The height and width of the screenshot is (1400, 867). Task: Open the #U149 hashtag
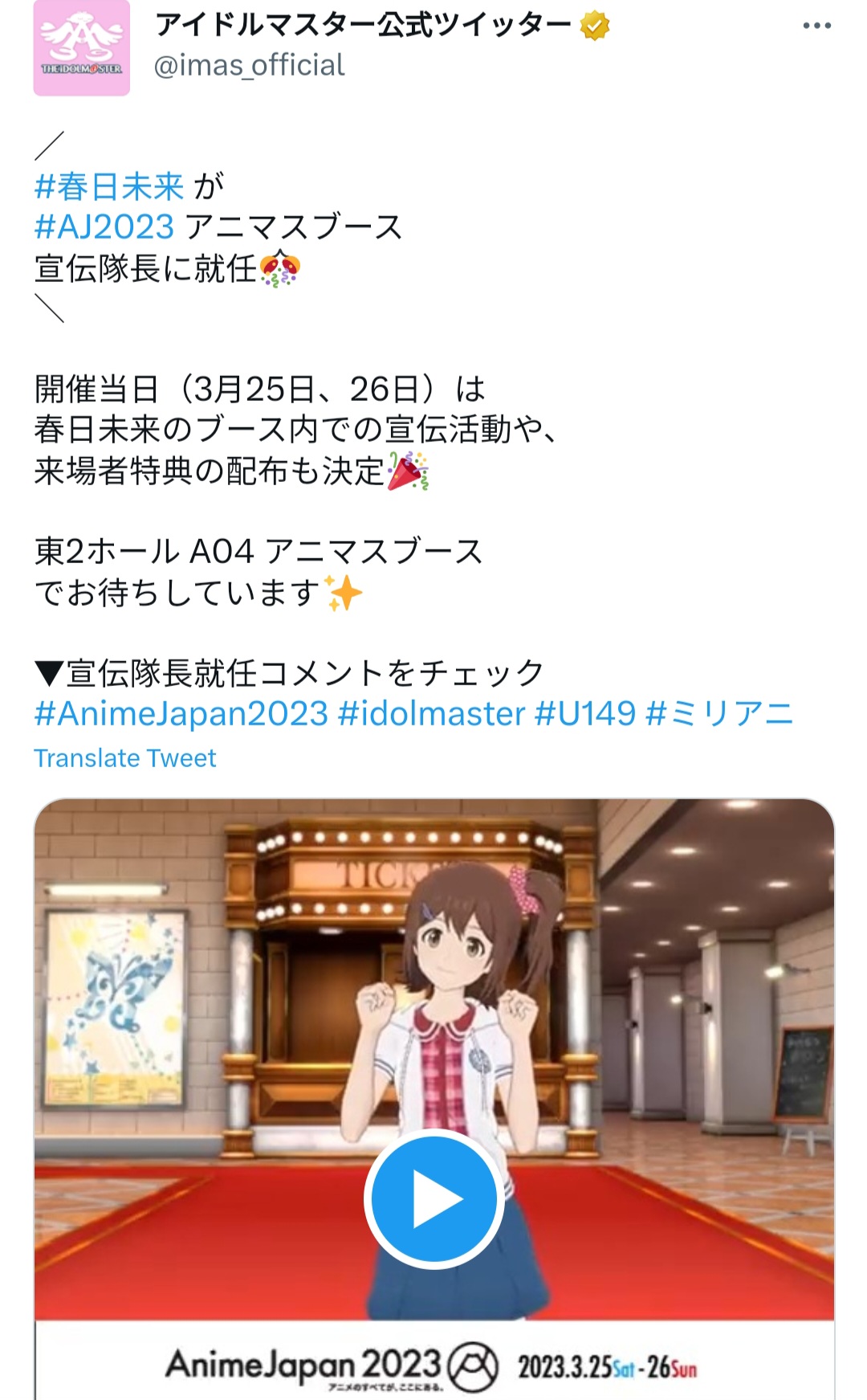point(585,713)
